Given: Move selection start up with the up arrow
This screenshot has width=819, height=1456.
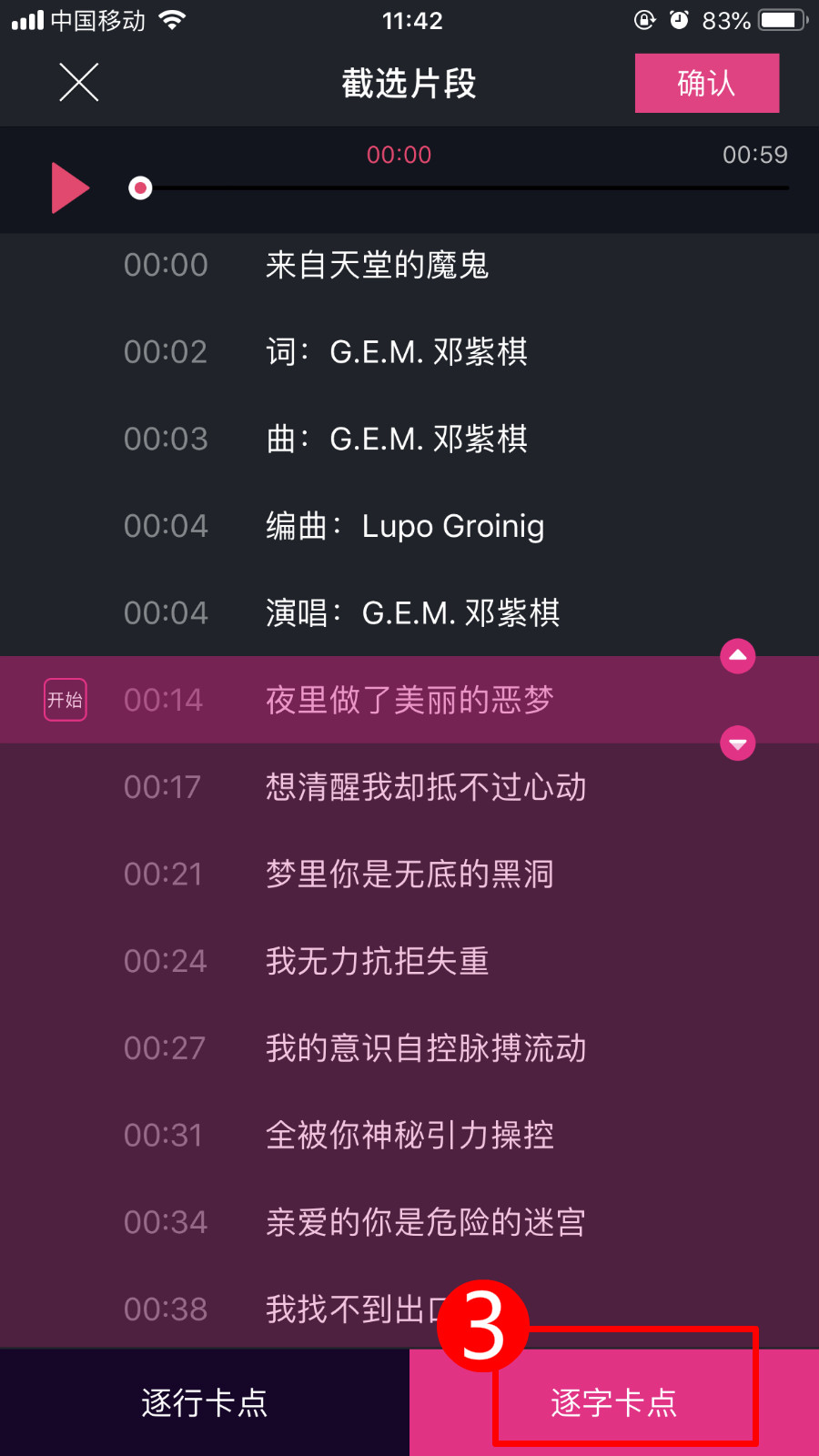Looking at the screenshot, I should [738, 656].
